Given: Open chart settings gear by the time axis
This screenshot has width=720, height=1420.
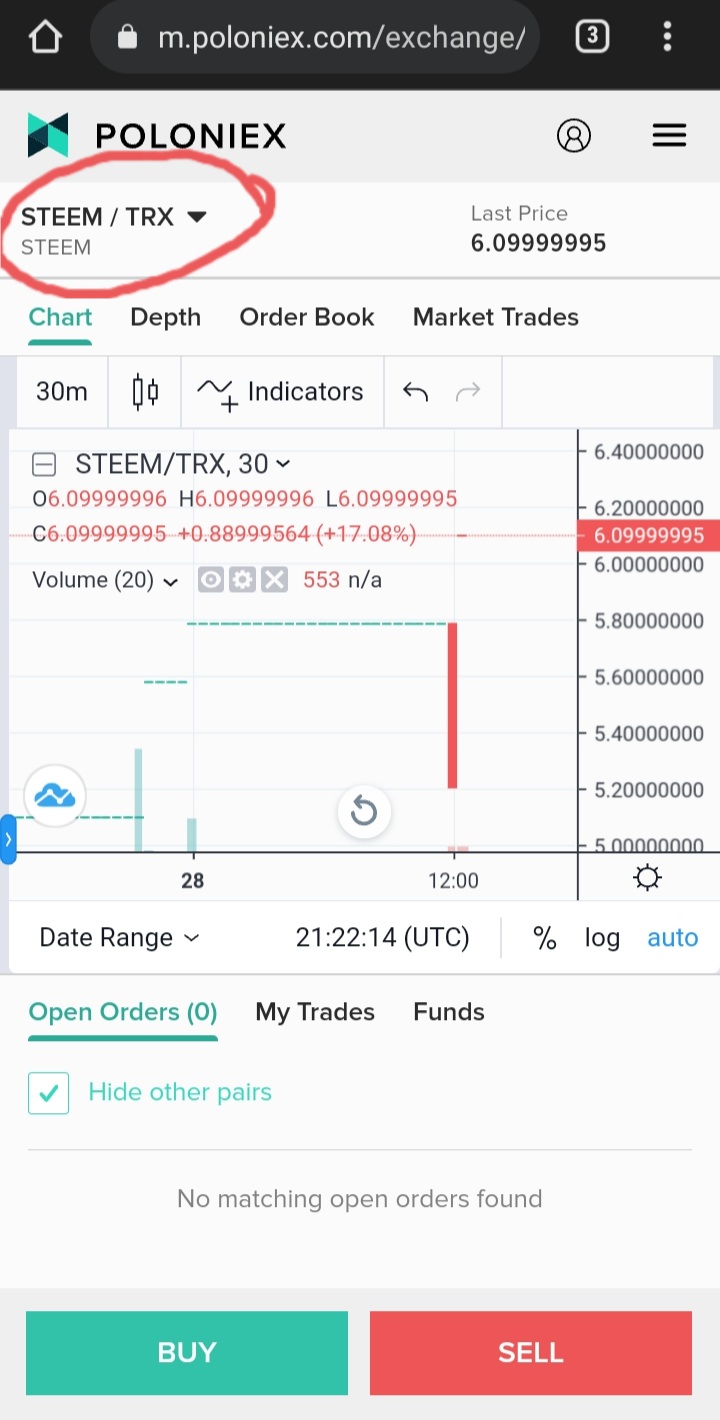Looking at the screenshot, I should 647,878.
